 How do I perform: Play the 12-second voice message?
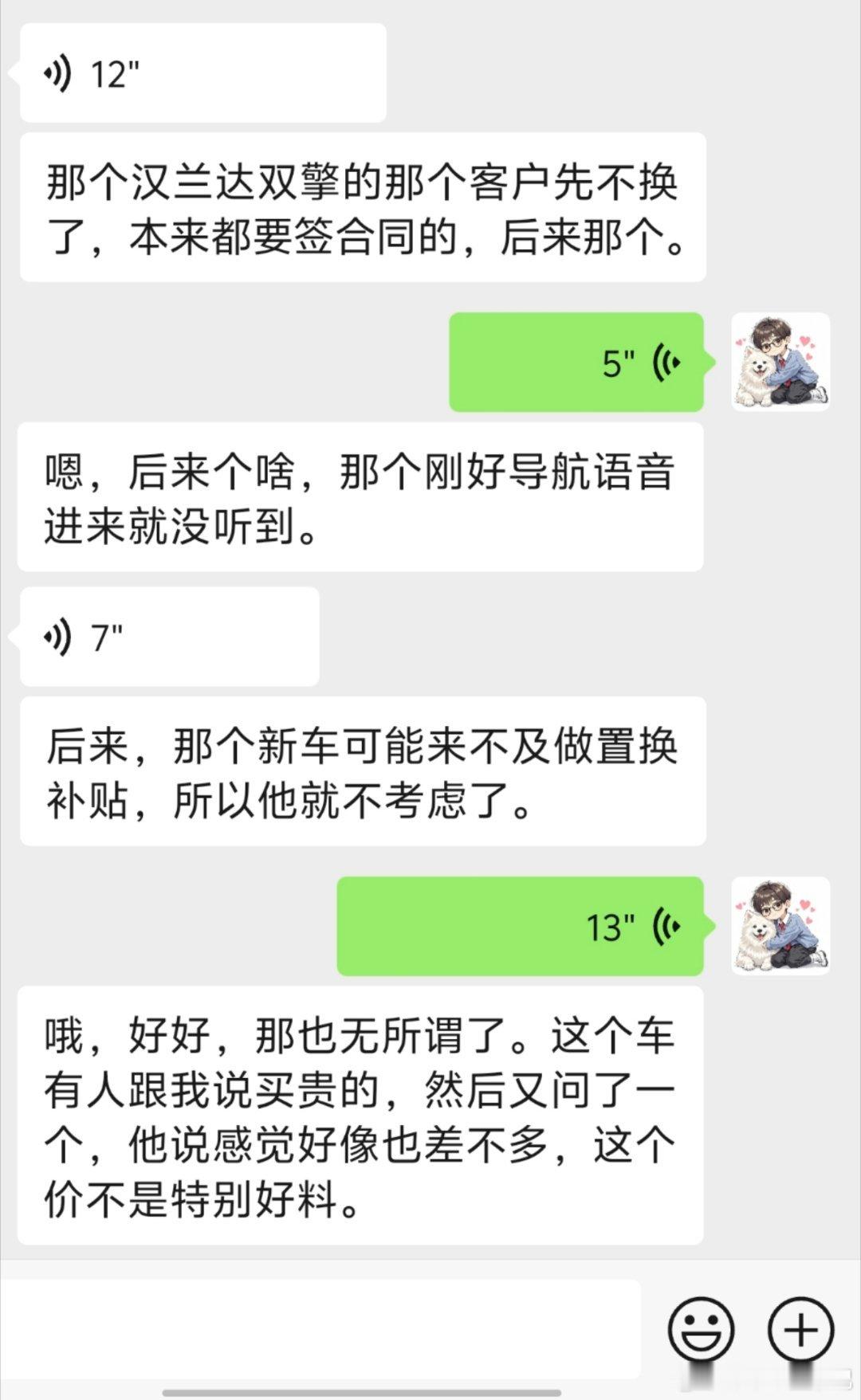click(202, 73)
